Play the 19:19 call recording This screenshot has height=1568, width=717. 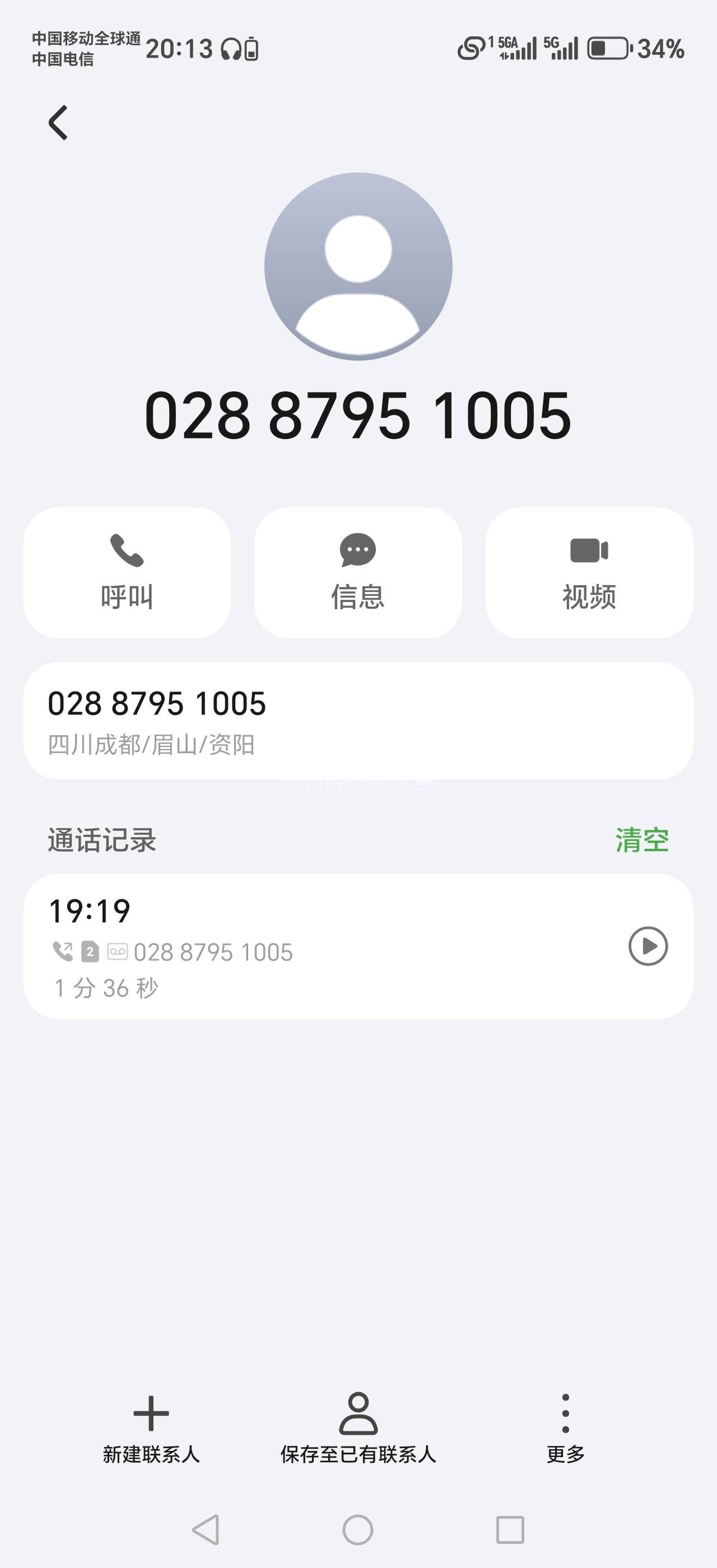tap(648, 946)
